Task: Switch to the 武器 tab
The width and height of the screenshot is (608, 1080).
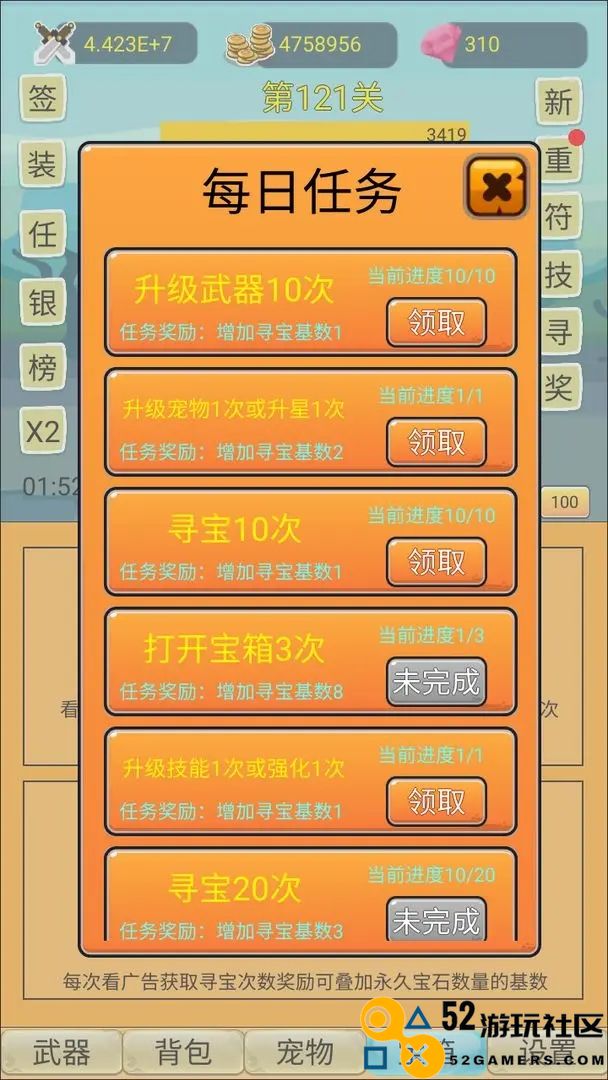Action: [61, 1052]
